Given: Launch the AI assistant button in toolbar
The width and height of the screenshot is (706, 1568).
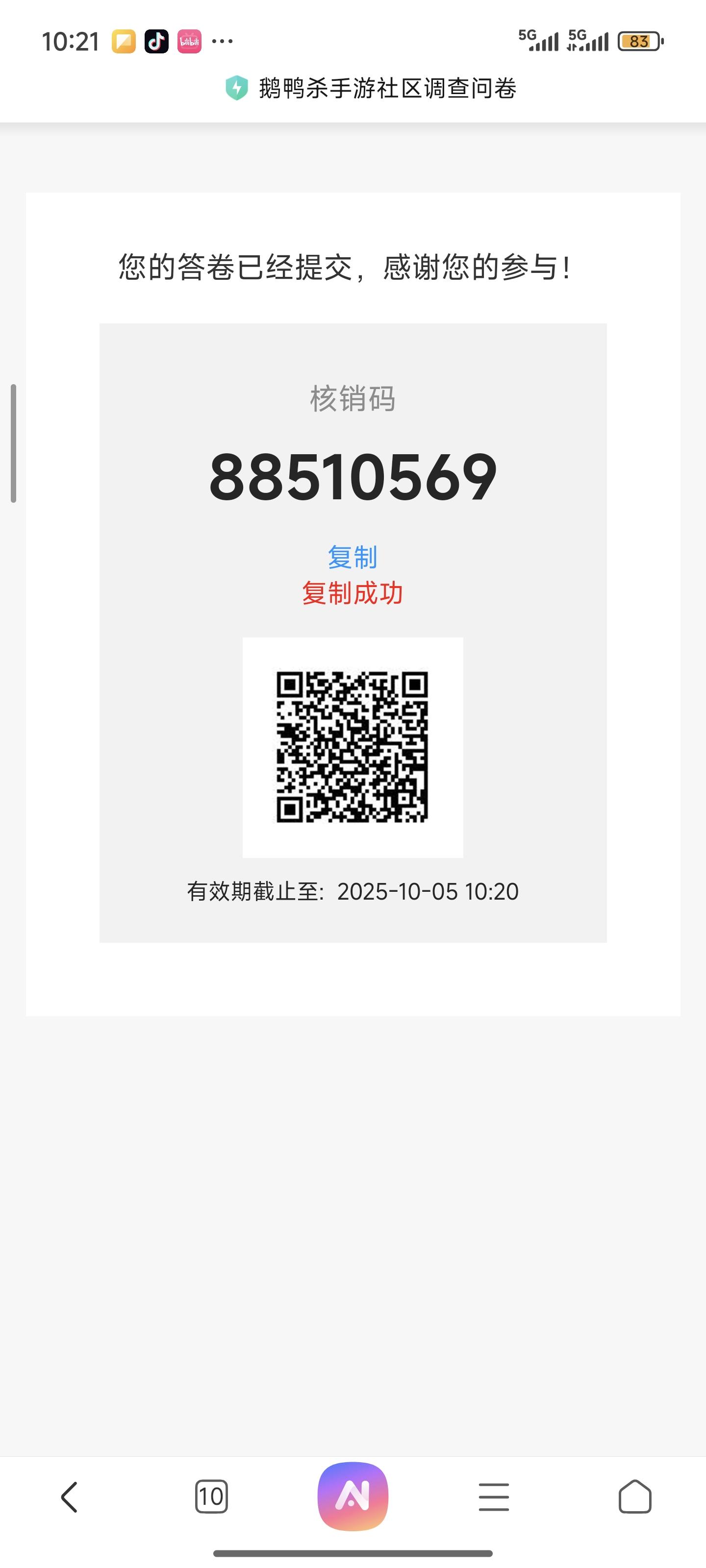Looking at the screenshot, I should pyautogui.click(x=353, y=1496).
